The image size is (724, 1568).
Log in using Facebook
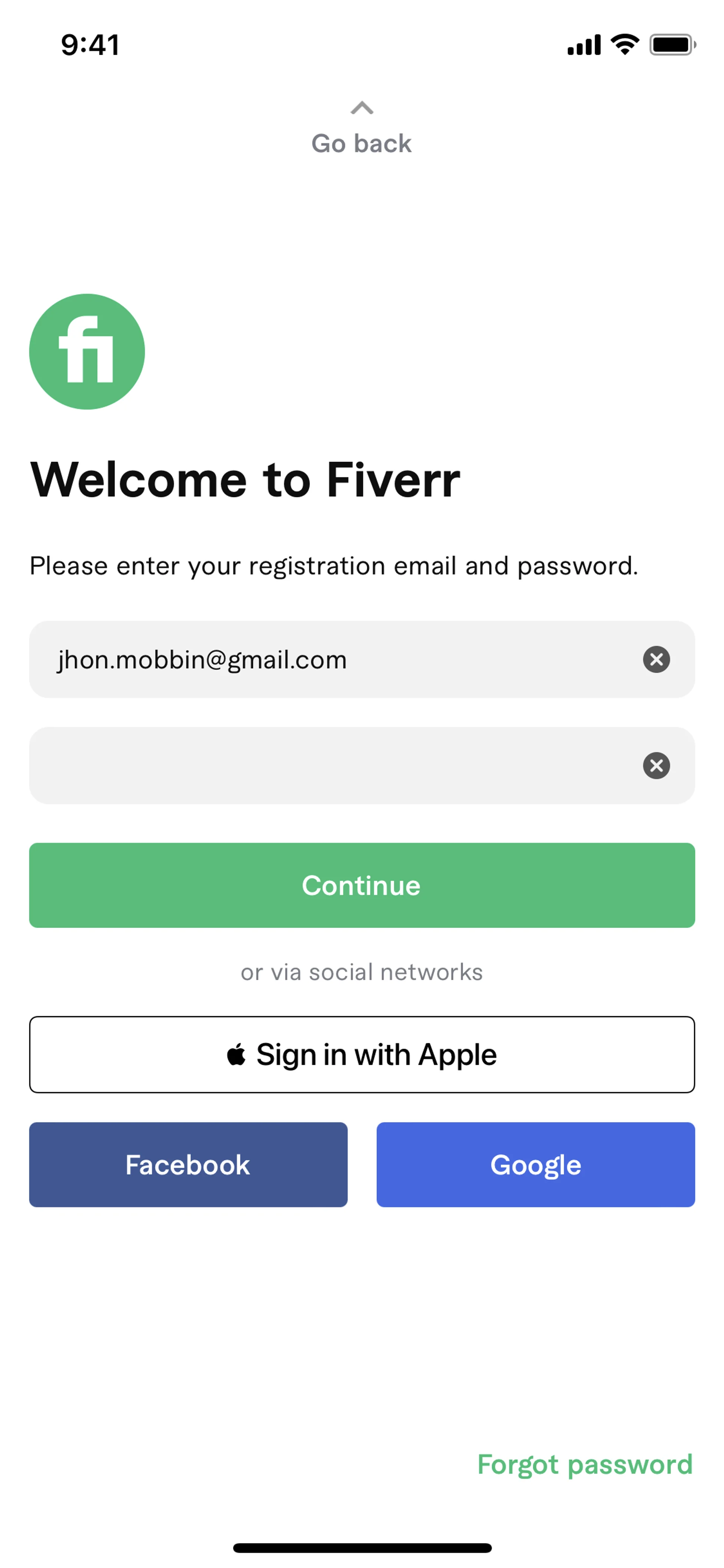188,1164
